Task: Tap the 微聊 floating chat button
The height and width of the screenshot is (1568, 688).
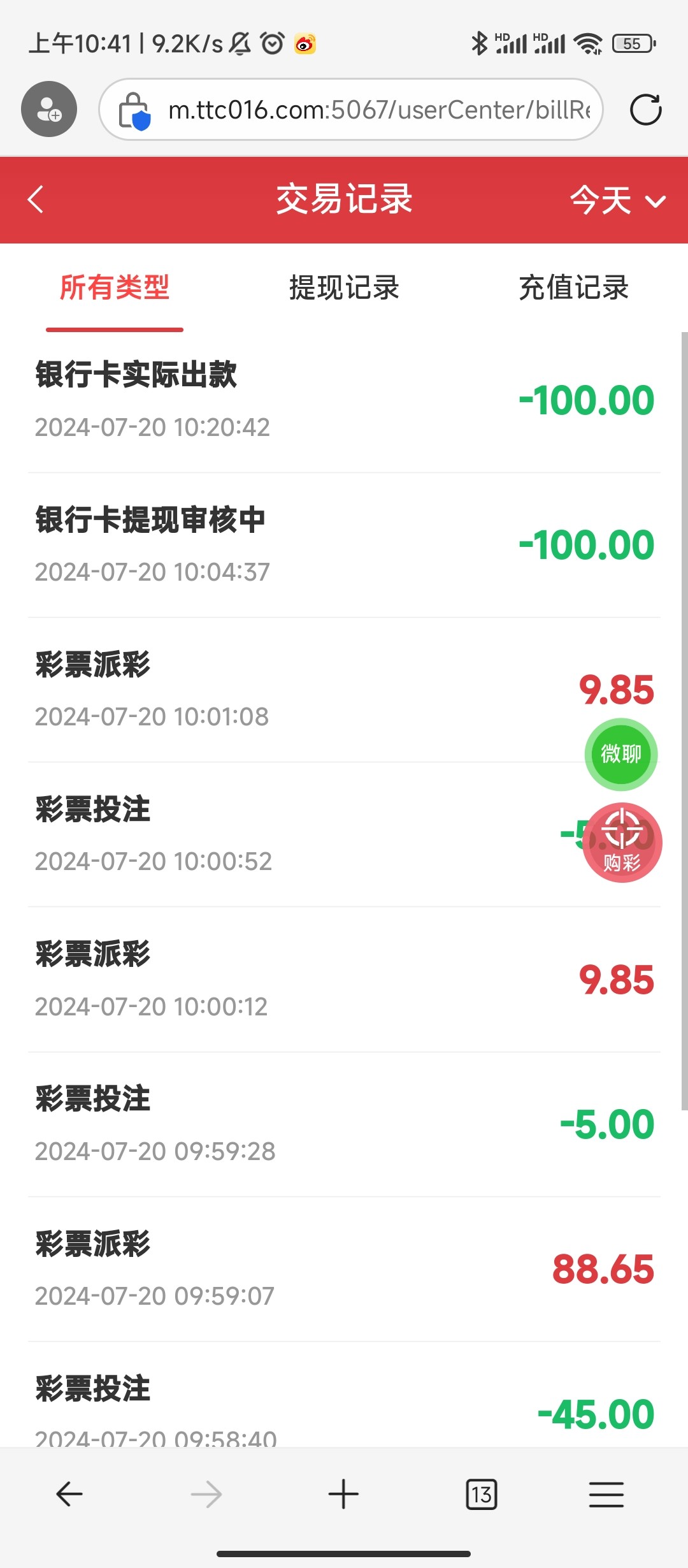Action: (621, 754)
